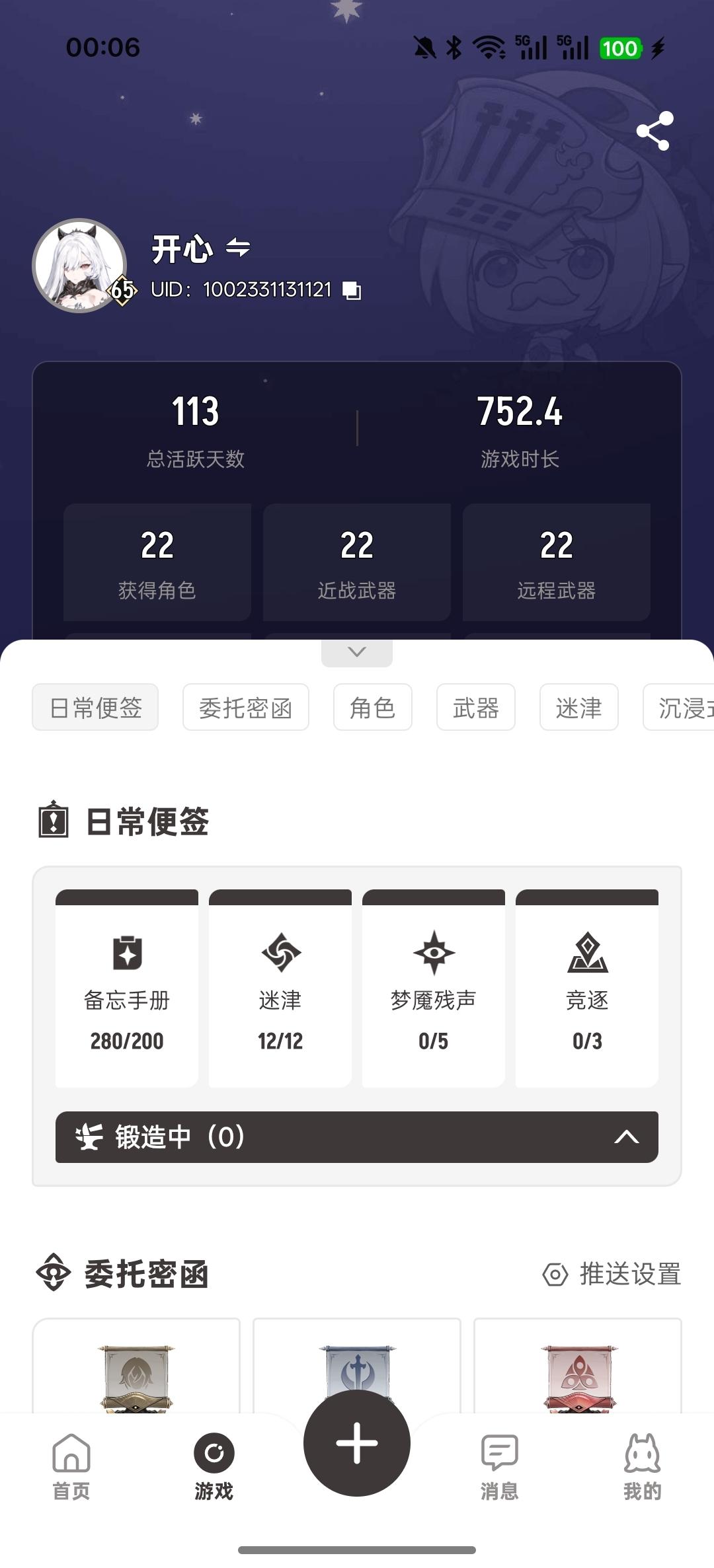
Task: Open 推送设置 for 委托密函
Action: (x=612, y=1274)
